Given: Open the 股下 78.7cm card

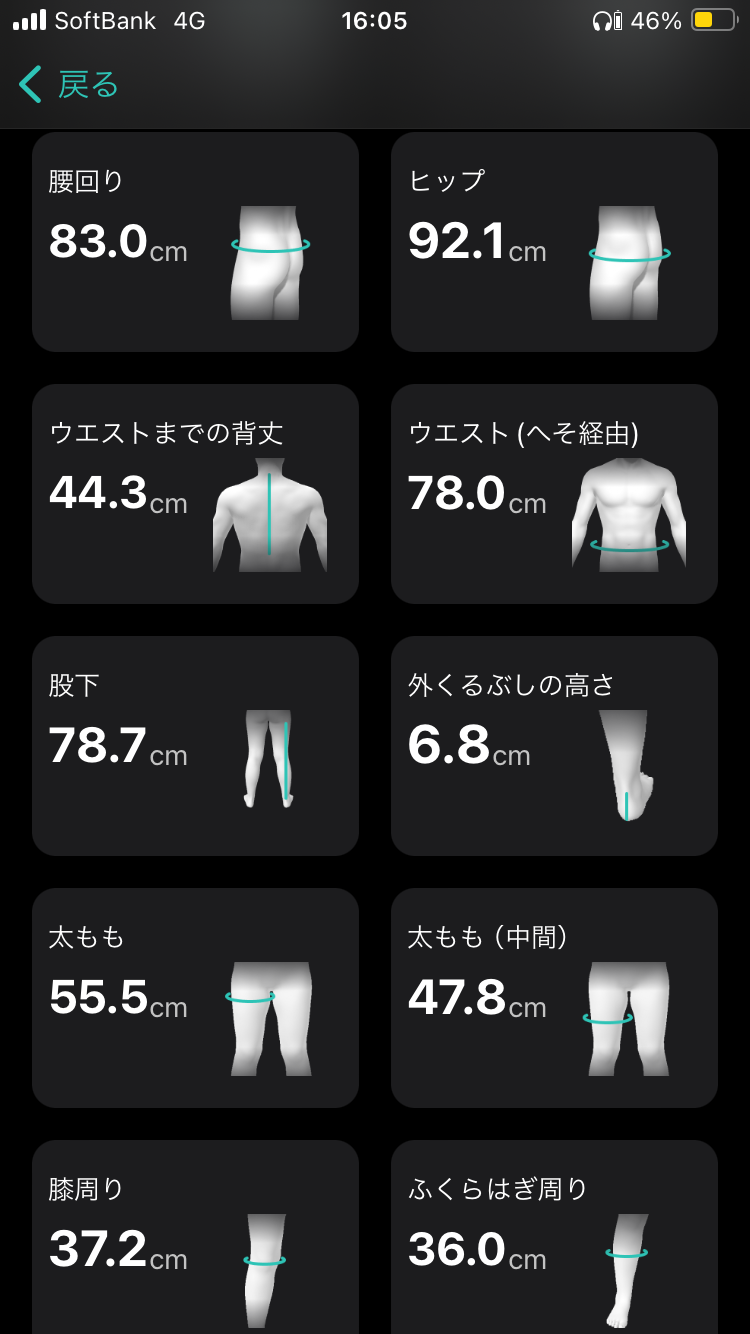Looking at the screenshot, I should pos(195,746).
